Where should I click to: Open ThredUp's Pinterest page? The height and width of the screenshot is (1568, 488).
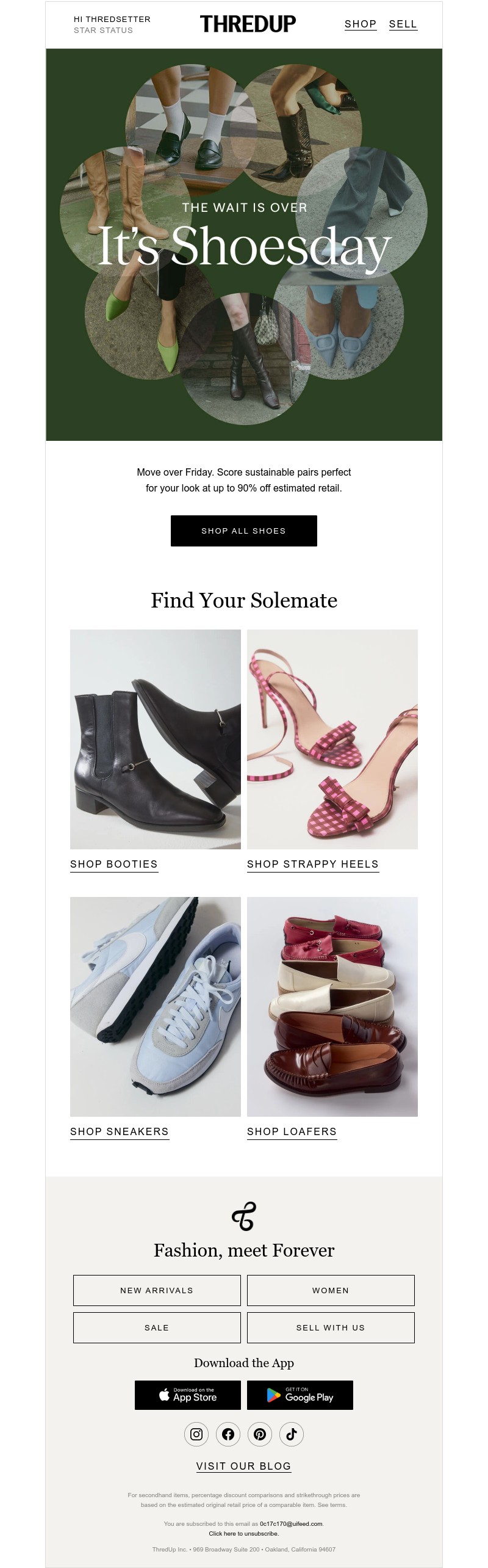[x=260, y=1434]
